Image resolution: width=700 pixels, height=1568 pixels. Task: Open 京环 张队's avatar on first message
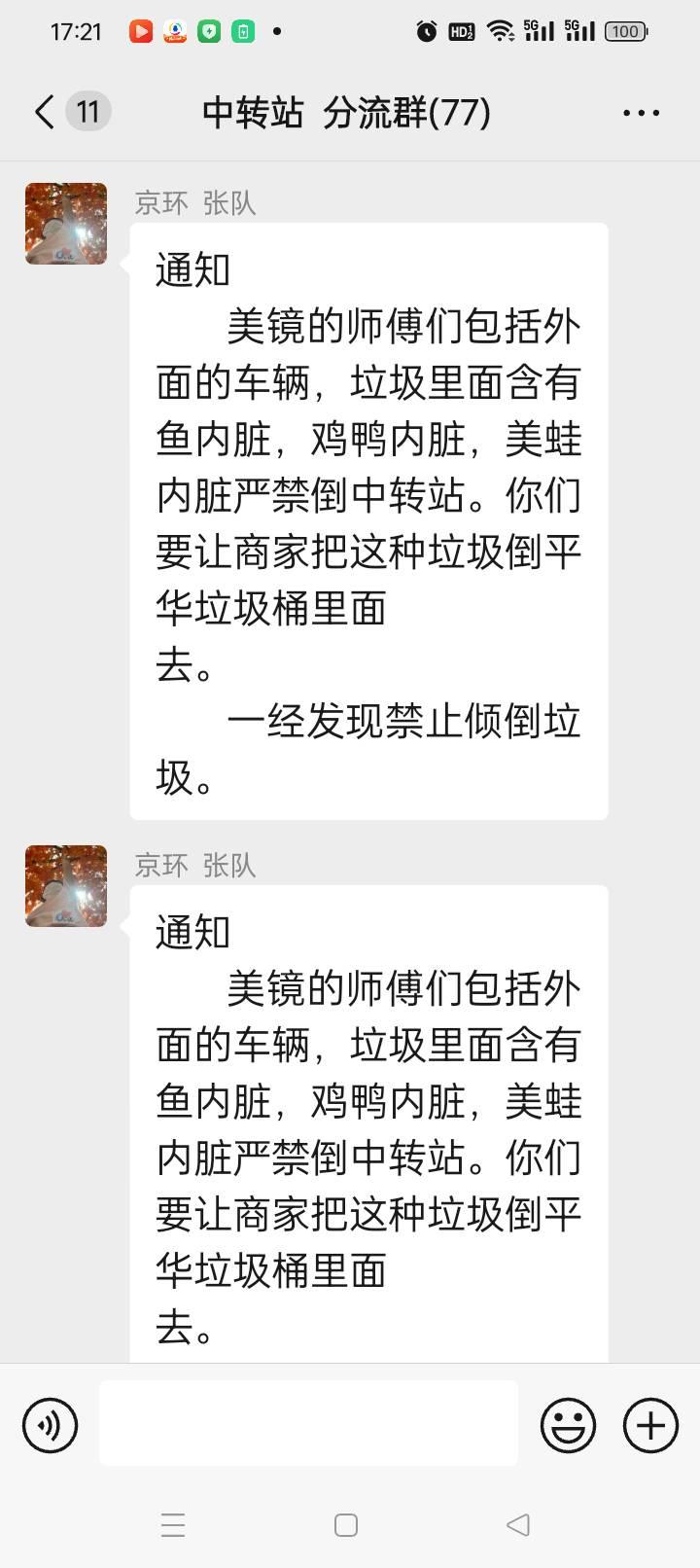point(66,224)
